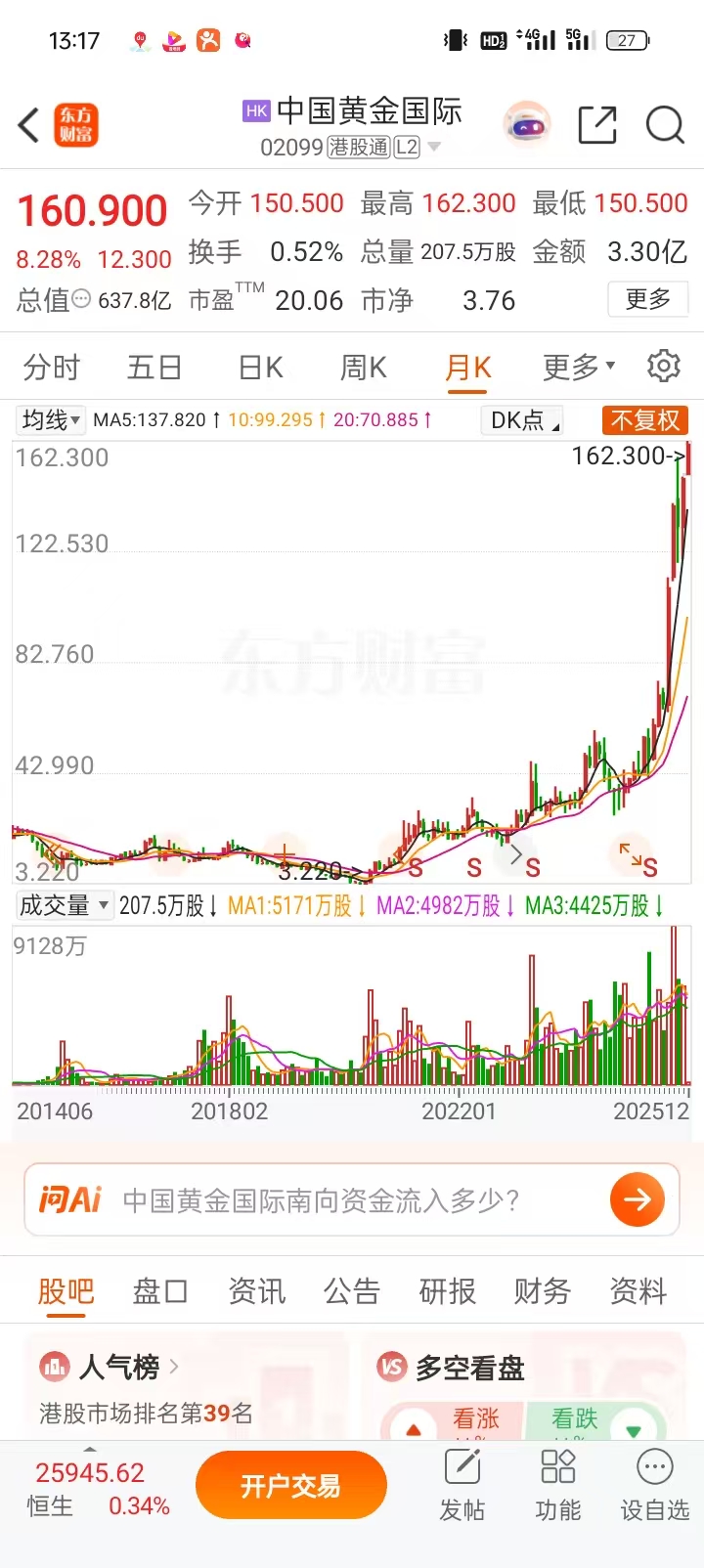Open the 均线 indicator dropdown
Image resolution: width=704 pixels, height=1568 pixels.
point(51,420)
